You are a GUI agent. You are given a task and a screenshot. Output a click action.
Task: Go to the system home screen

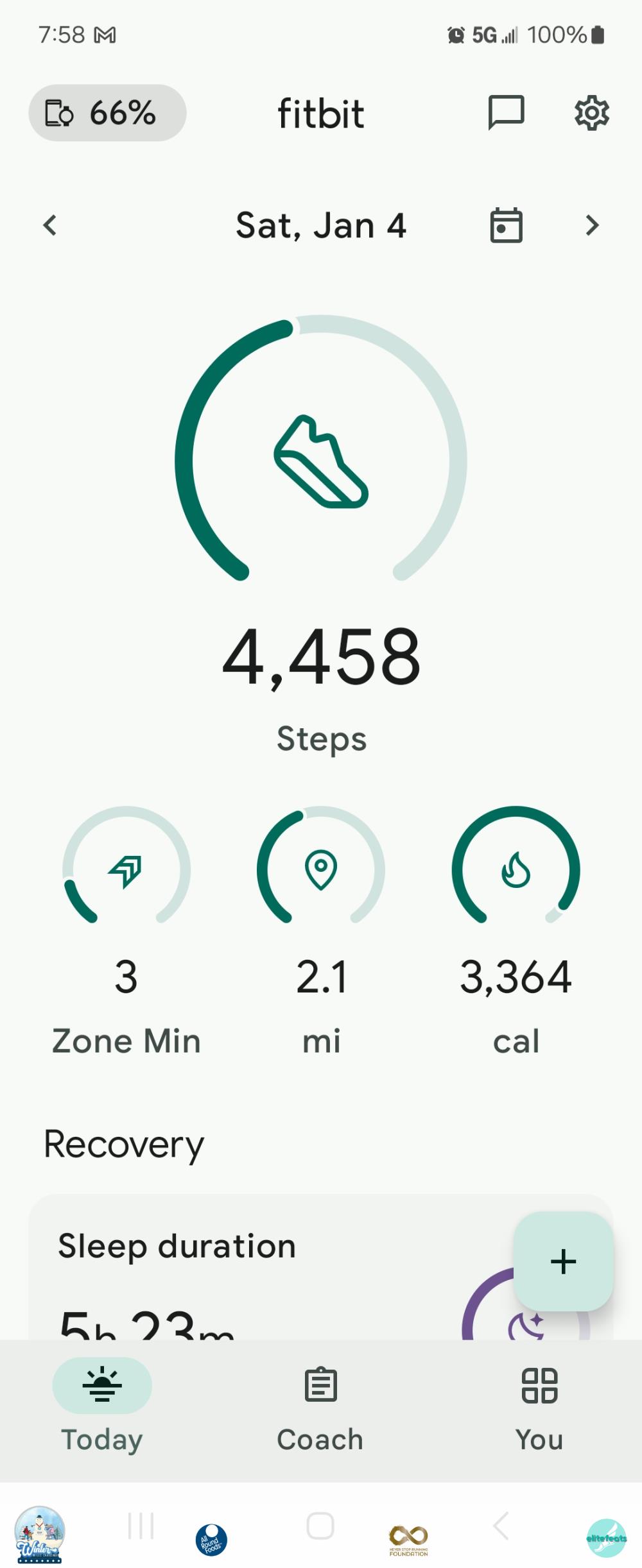click(x=320, y=1525)
